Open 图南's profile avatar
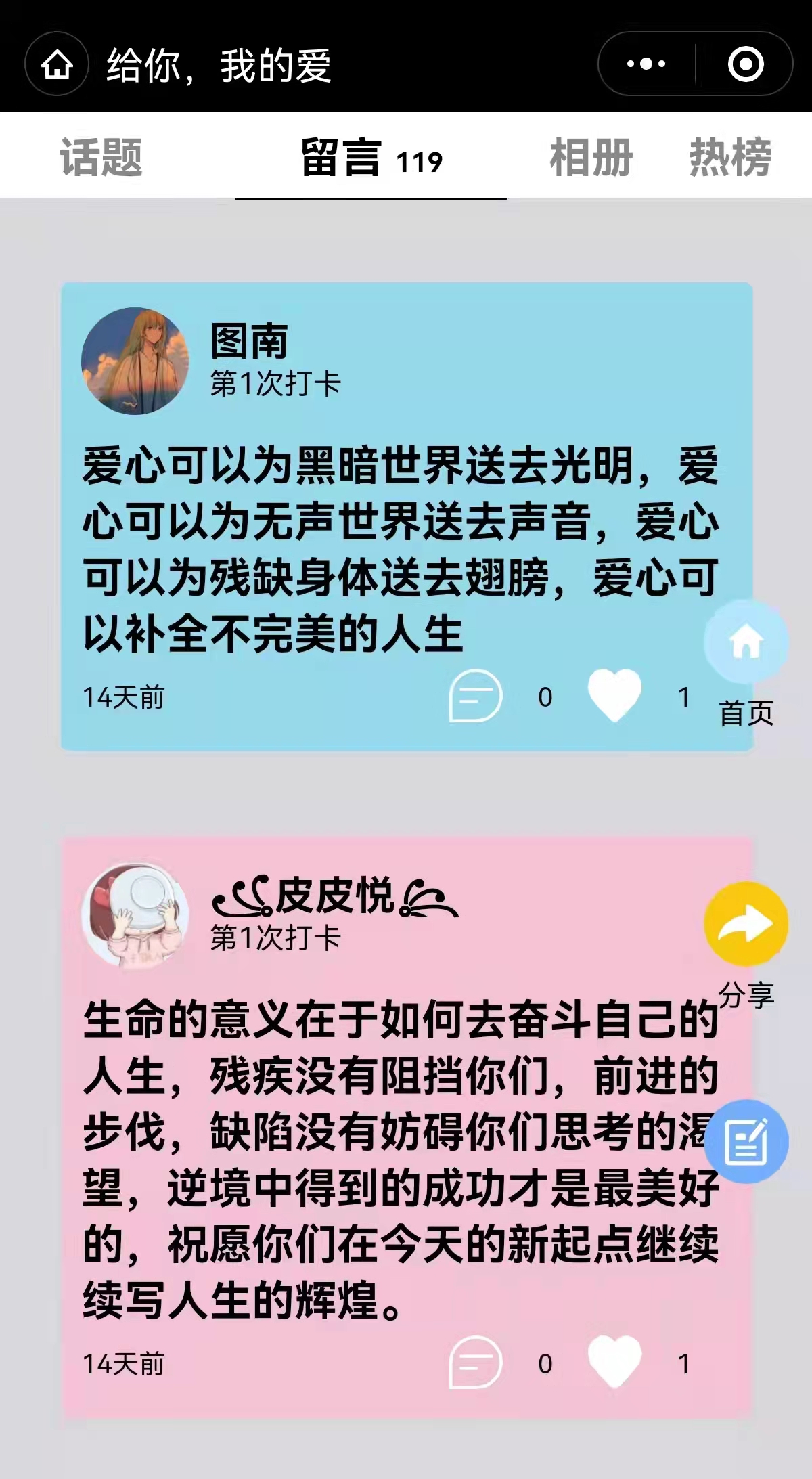Viewport: 812px width, 1479px height. click(x=135, y=361)
